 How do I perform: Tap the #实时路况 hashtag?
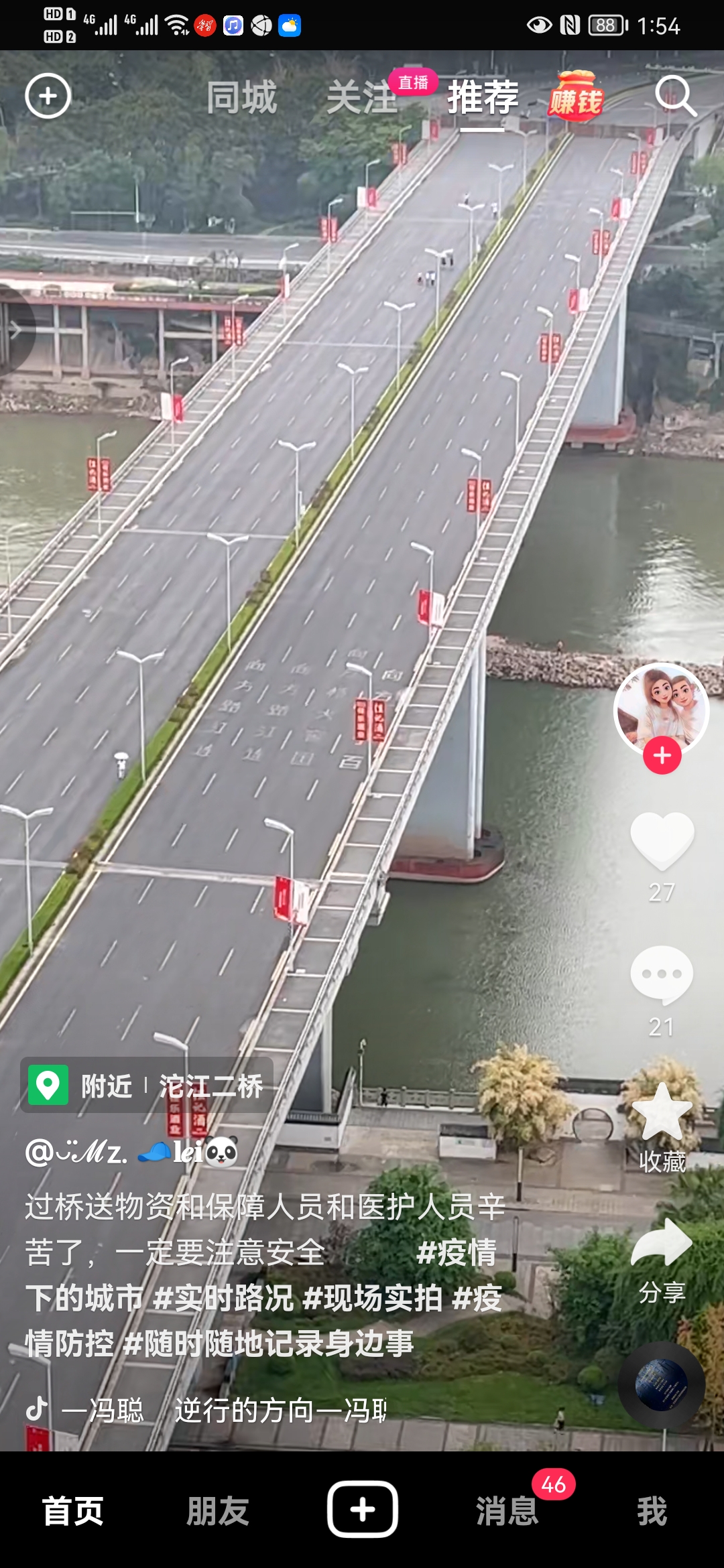223,1299
